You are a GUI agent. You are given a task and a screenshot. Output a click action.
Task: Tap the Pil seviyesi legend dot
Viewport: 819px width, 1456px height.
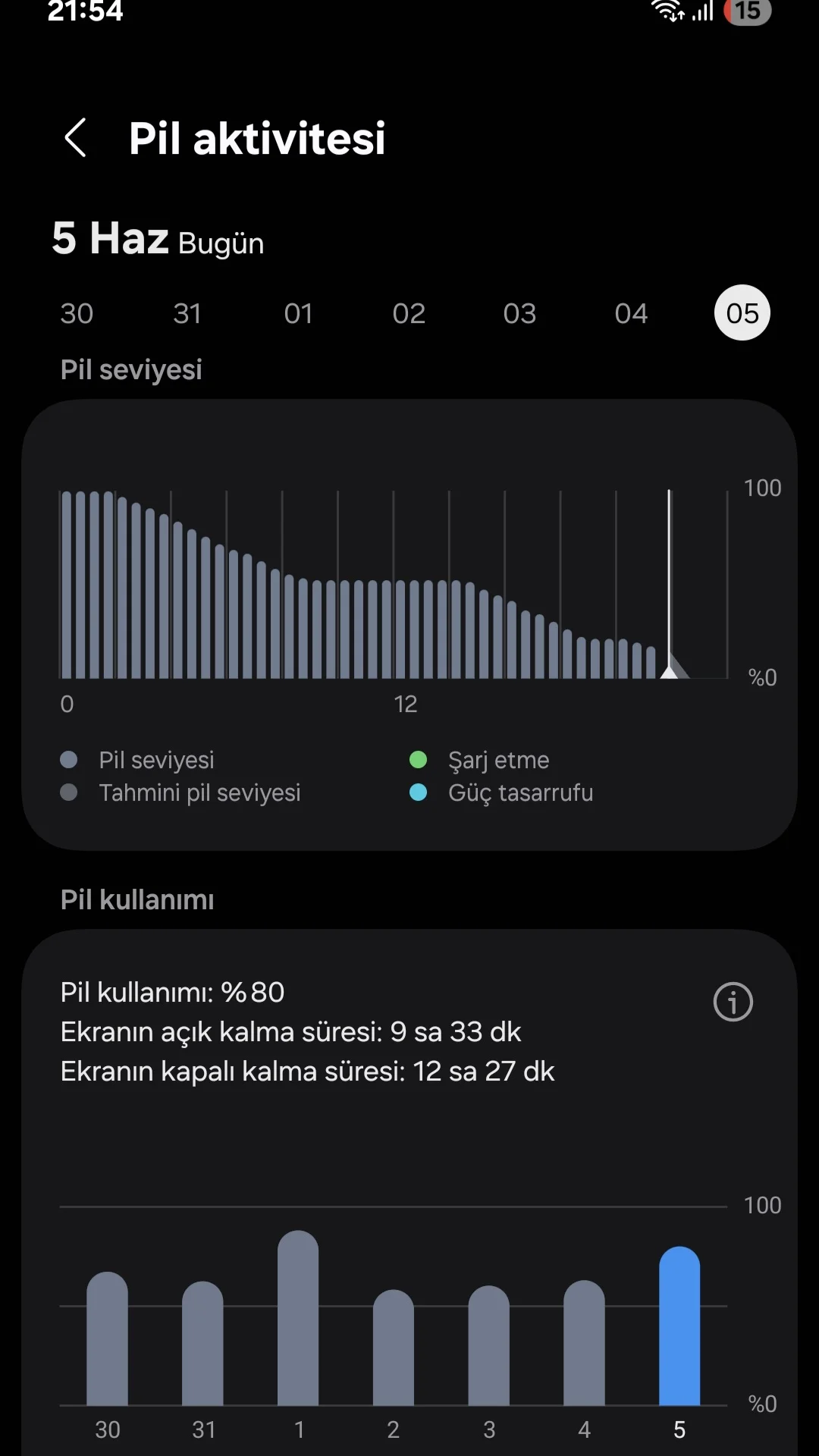tap(69, 759)
